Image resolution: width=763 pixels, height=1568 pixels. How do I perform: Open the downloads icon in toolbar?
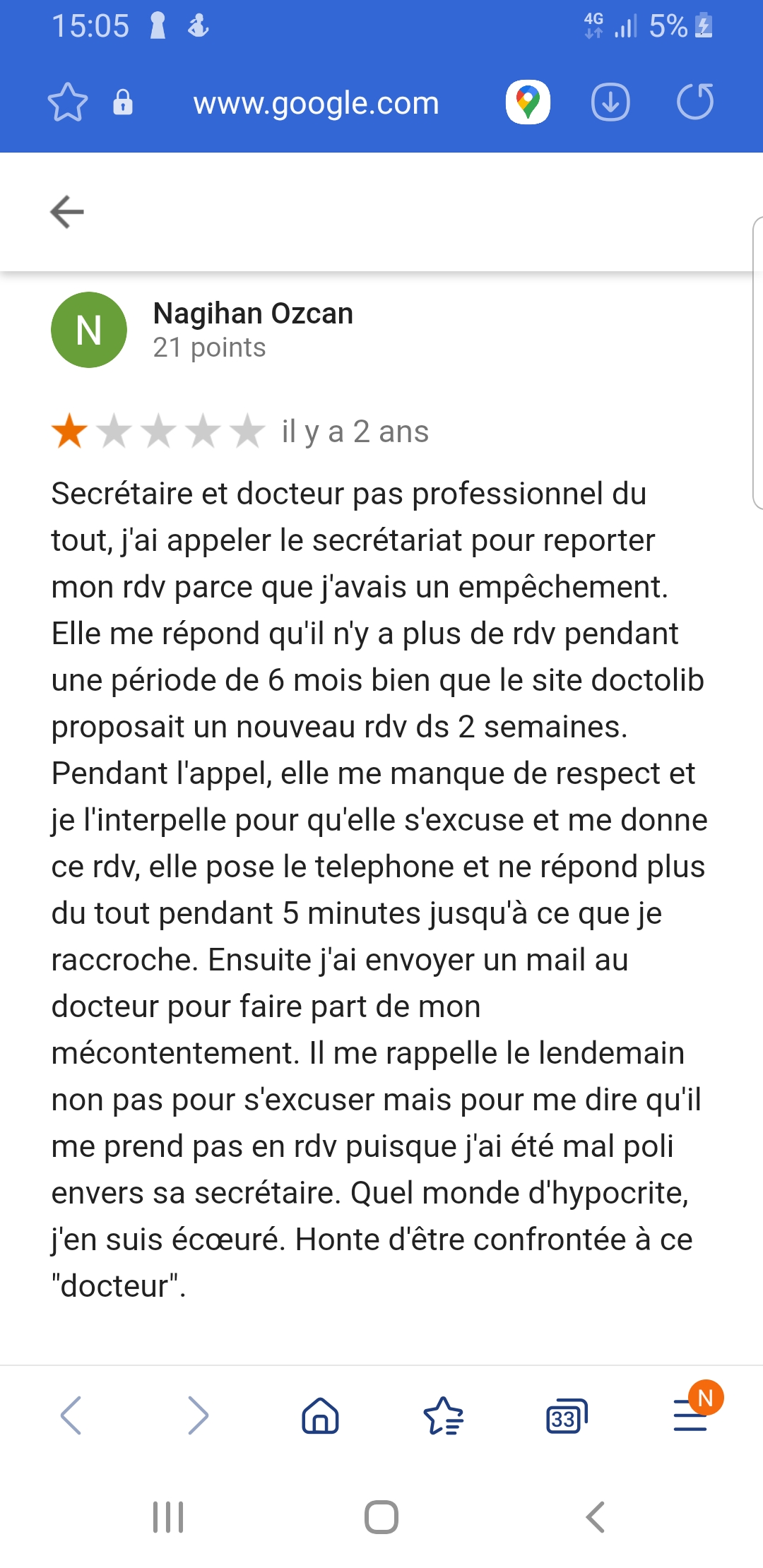[610, 102]
